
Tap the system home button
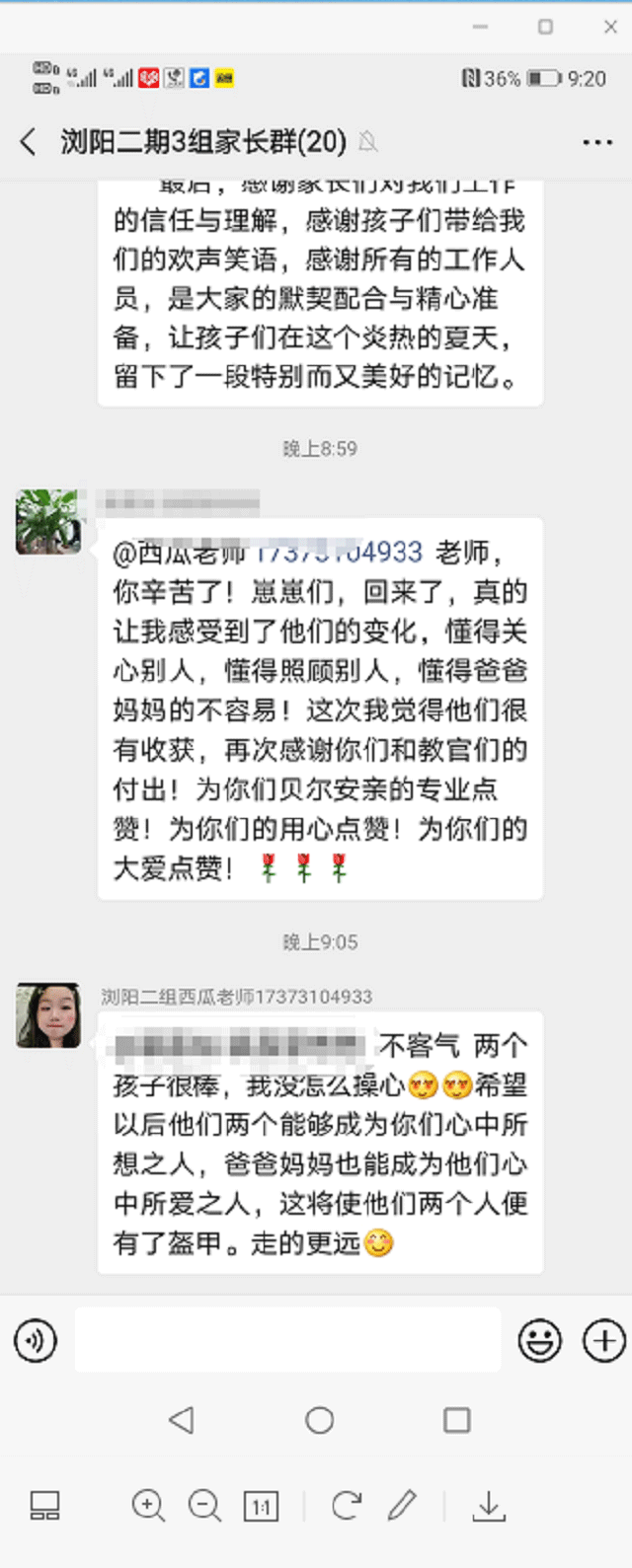pos(319,1420)
